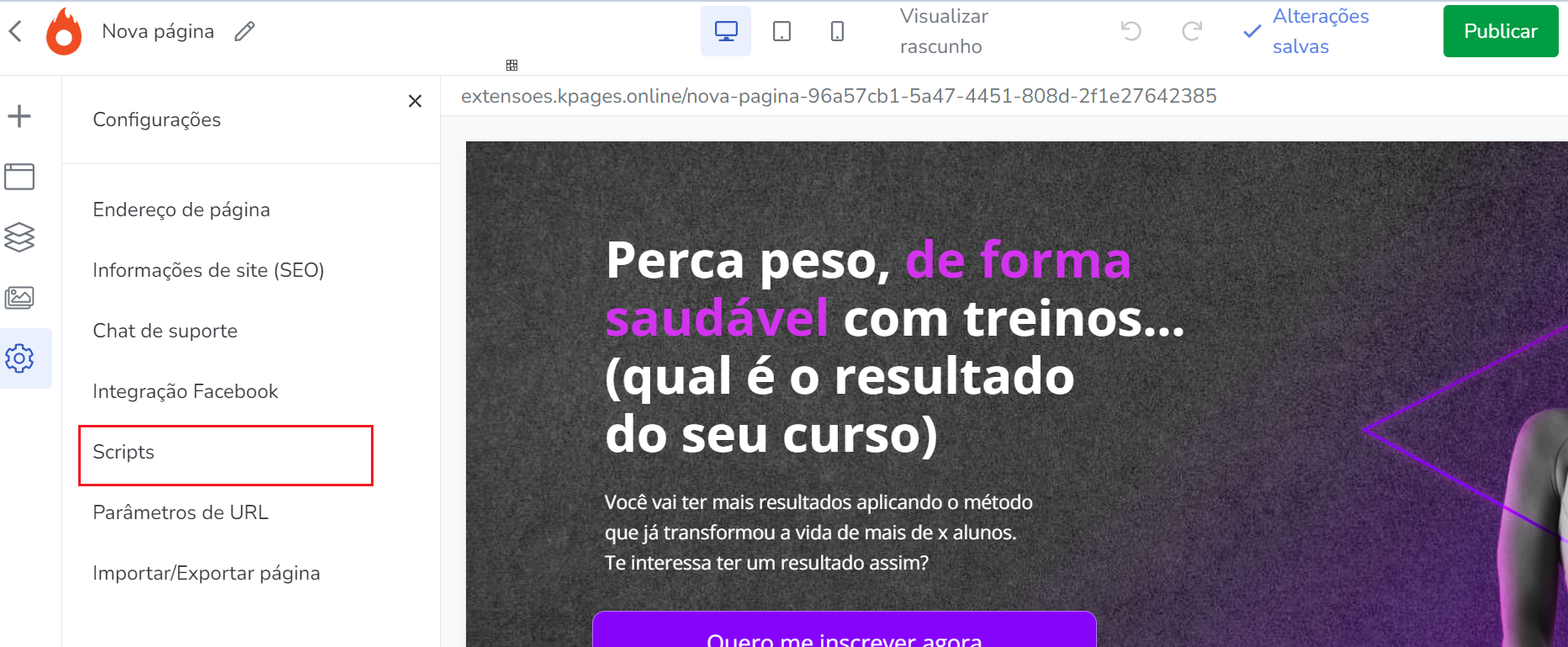Screen dimensions: 1568x647
Task: Open Informações de site (SEO)
Action: (x=208, y=270)
